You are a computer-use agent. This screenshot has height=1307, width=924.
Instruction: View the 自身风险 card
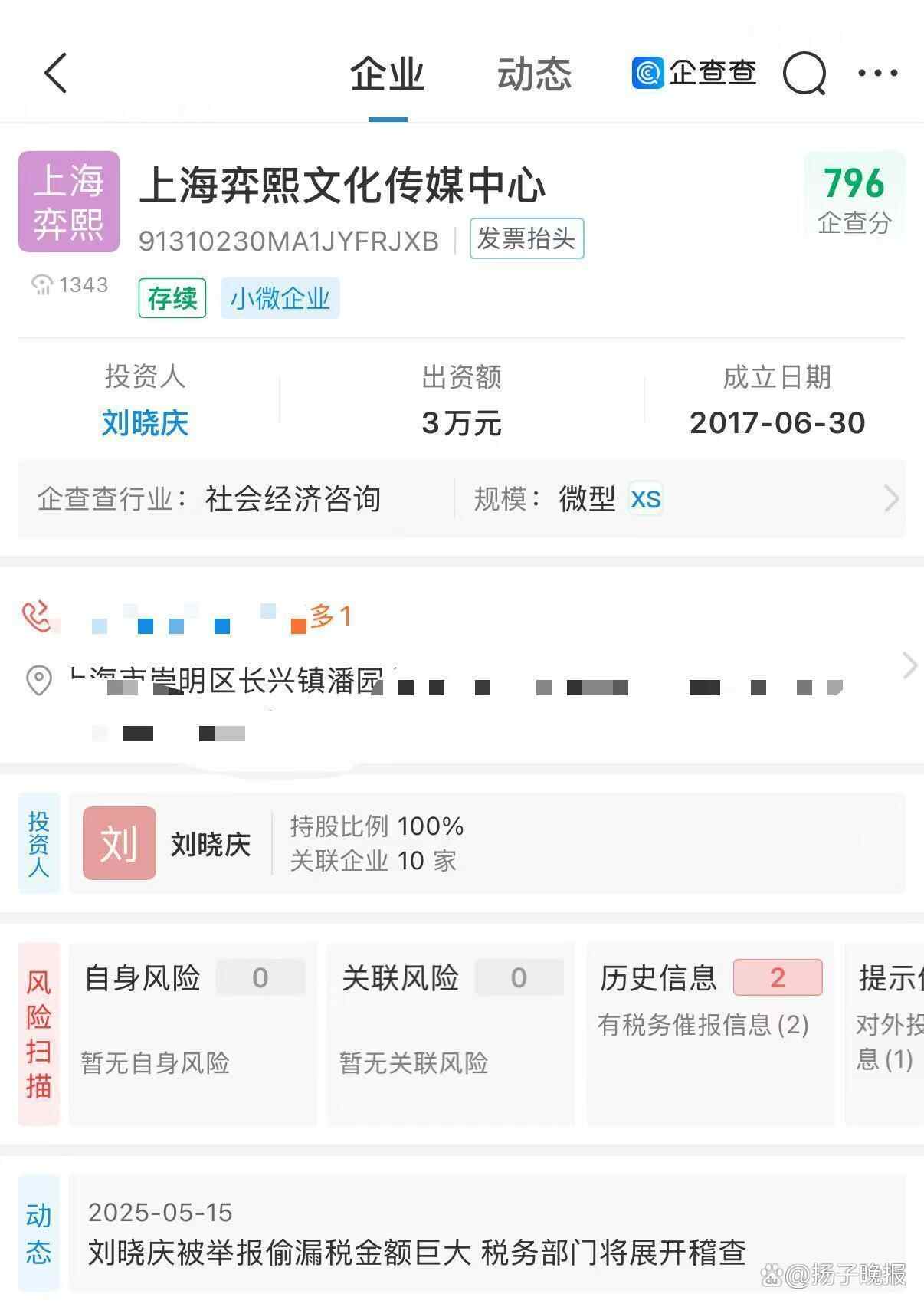click(192, 1033)
